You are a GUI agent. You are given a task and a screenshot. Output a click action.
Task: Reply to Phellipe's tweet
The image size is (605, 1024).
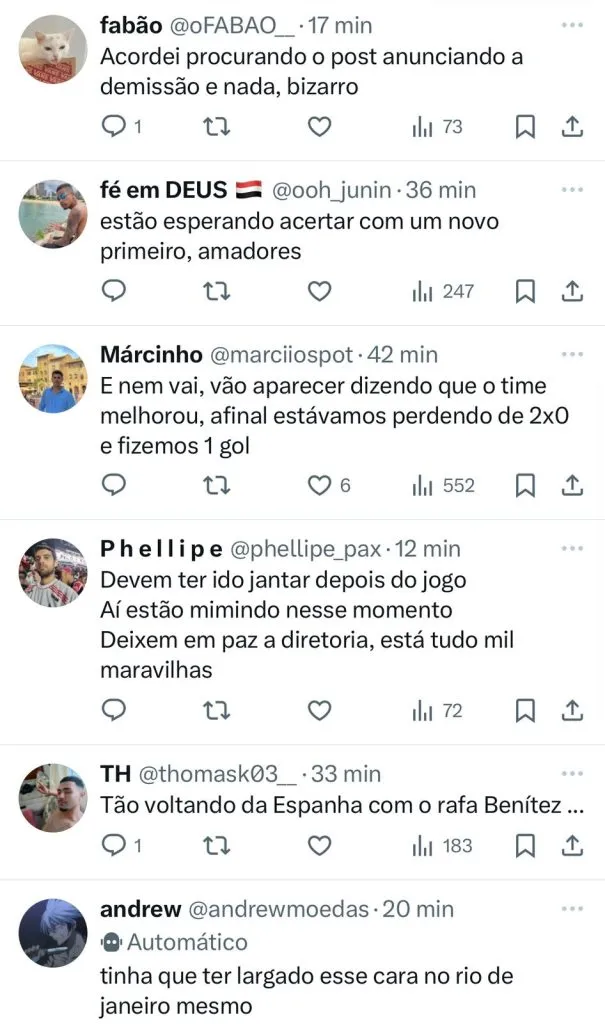click(115, 710)
